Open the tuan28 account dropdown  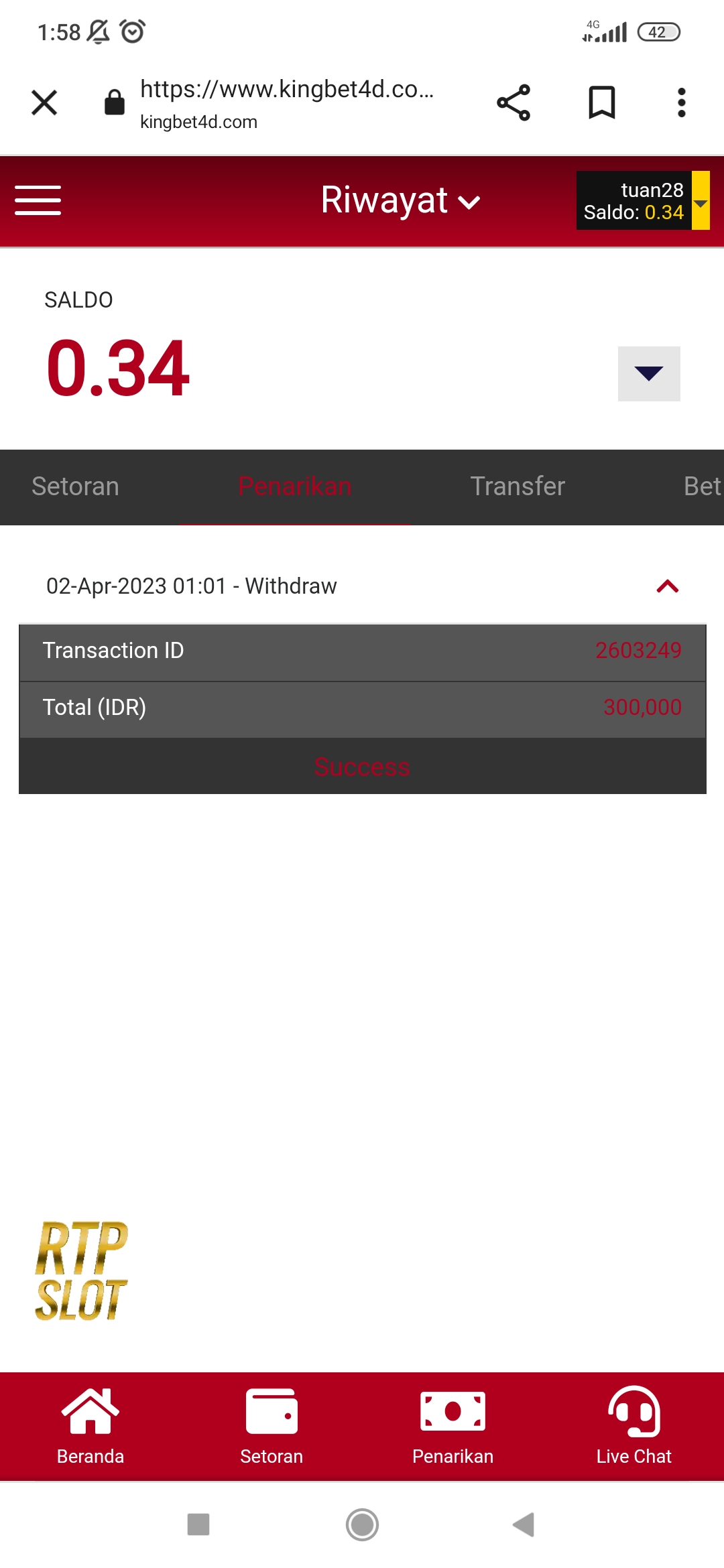point(701,201)
